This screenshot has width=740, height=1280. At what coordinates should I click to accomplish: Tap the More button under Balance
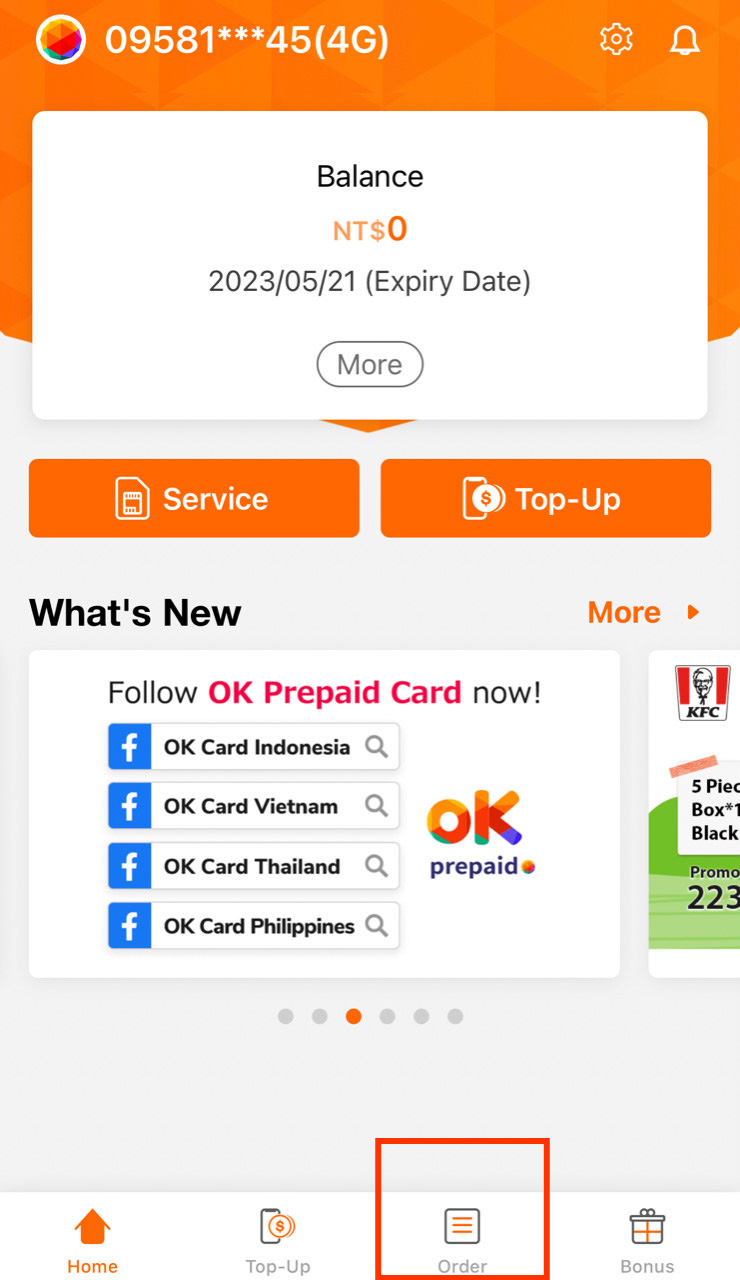[x=370, y=365]
